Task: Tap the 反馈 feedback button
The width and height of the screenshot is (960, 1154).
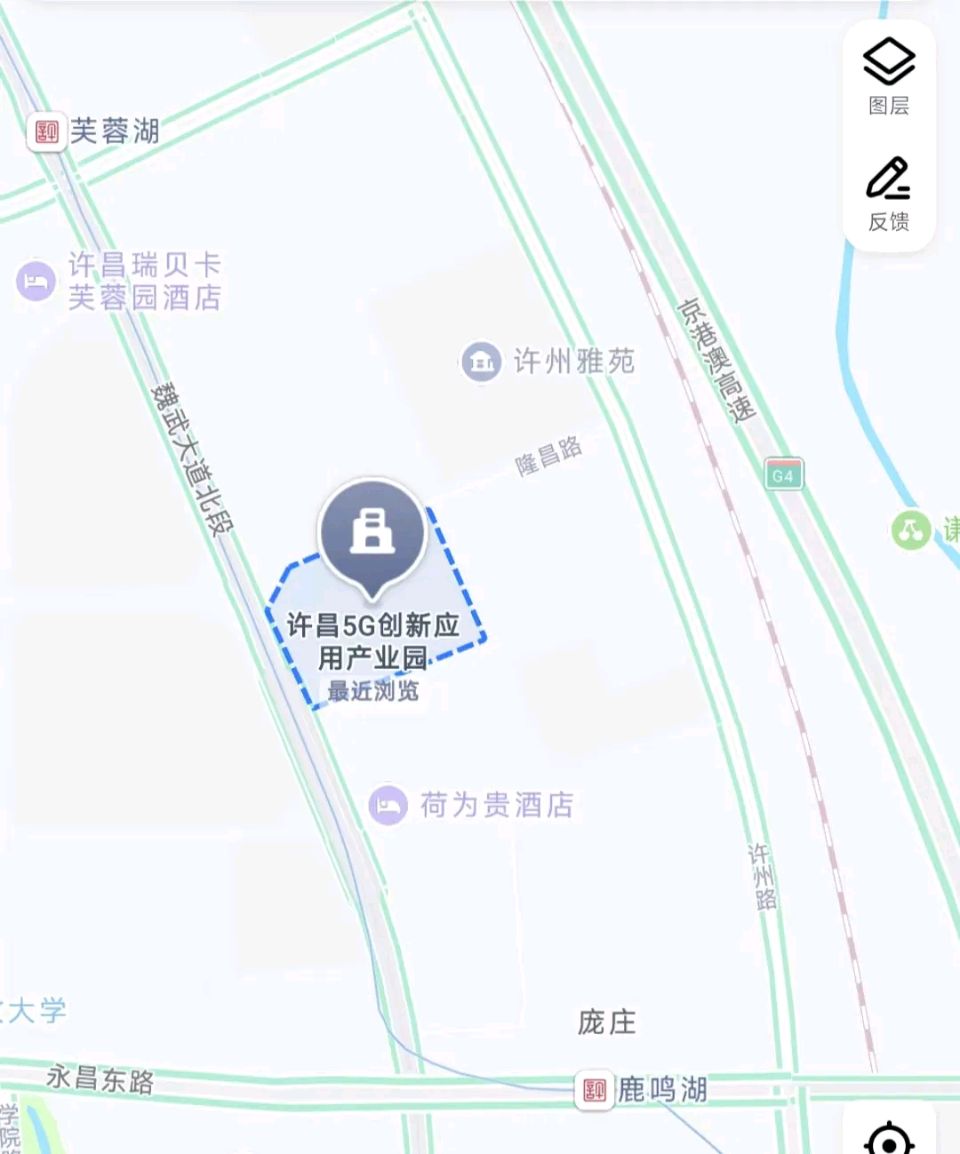Action: click(888, 192)
